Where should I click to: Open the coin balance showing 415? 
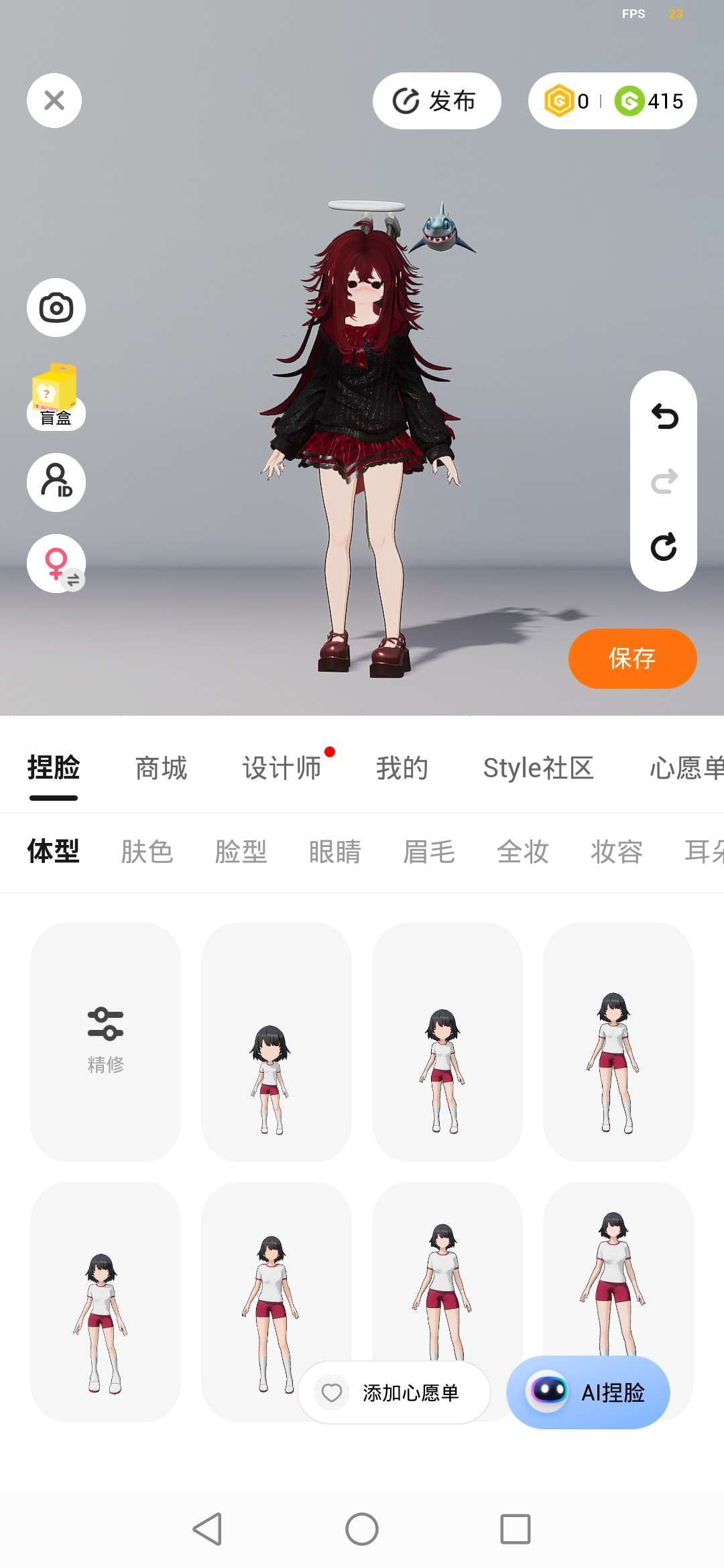(x=649, y=101)
